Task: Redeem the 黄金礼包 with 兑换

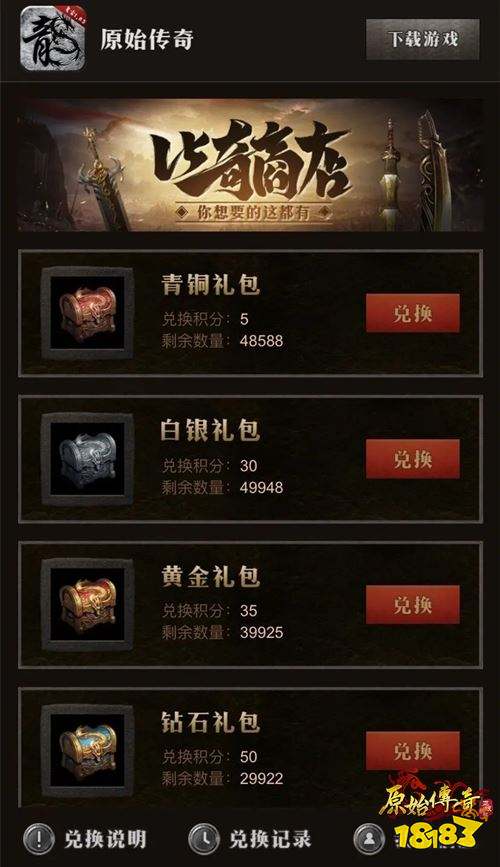Action: point(413,605)
